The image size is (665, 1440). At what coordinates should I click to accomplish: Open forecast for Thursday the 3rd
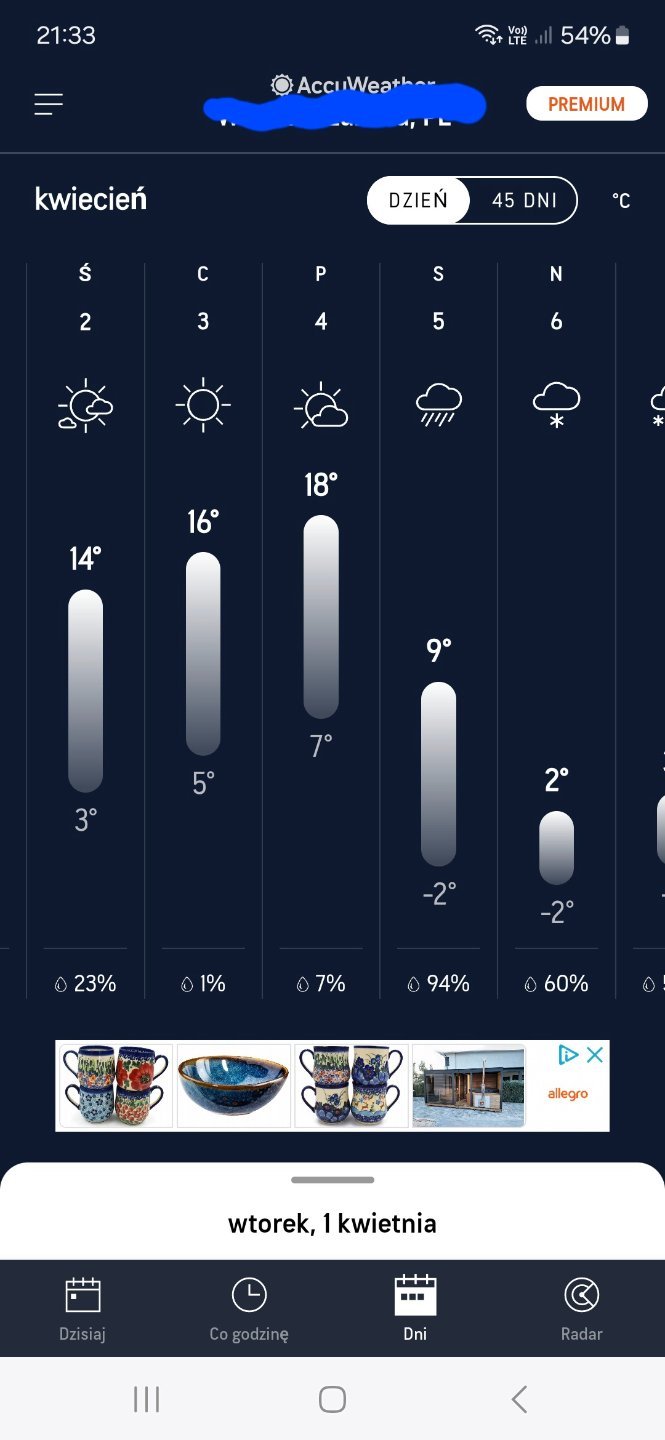(203, 630)
